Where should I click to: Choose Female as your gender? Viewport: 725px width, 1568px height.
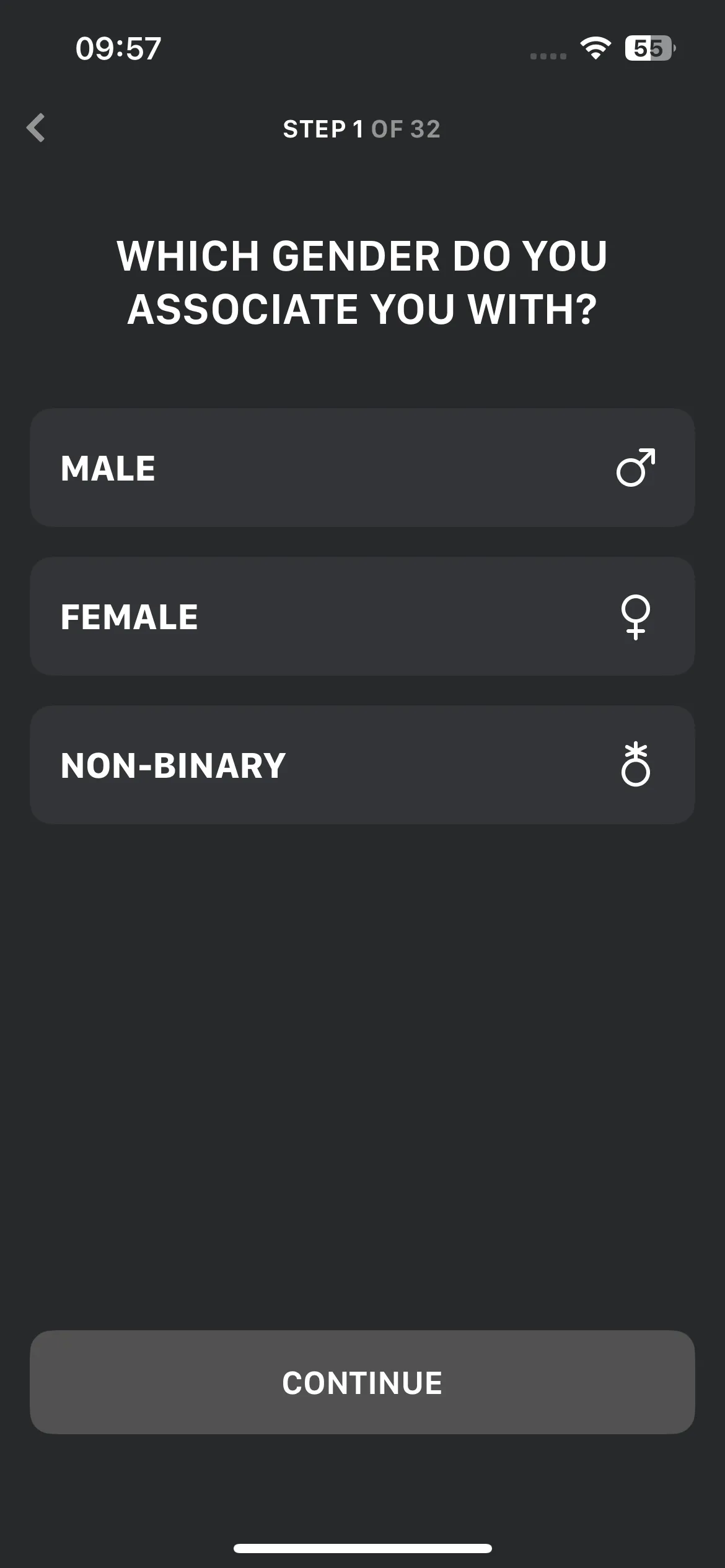click(x=362, y=616)
